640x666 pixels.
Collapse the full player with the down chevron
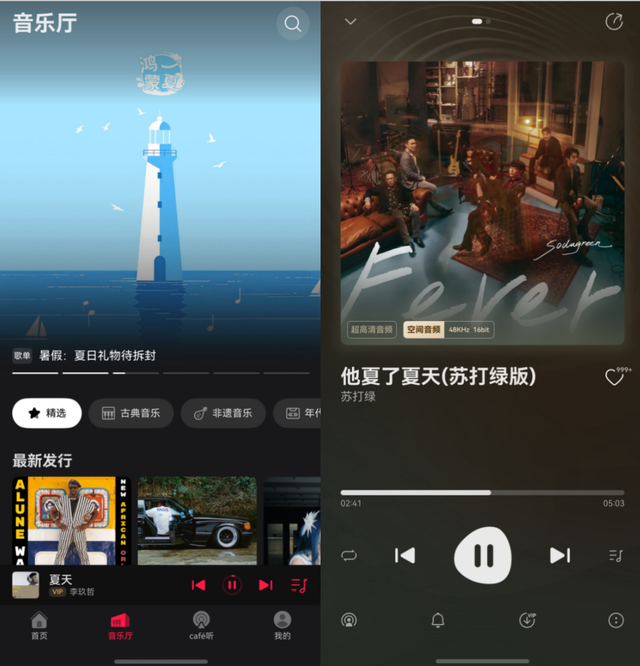350,21
